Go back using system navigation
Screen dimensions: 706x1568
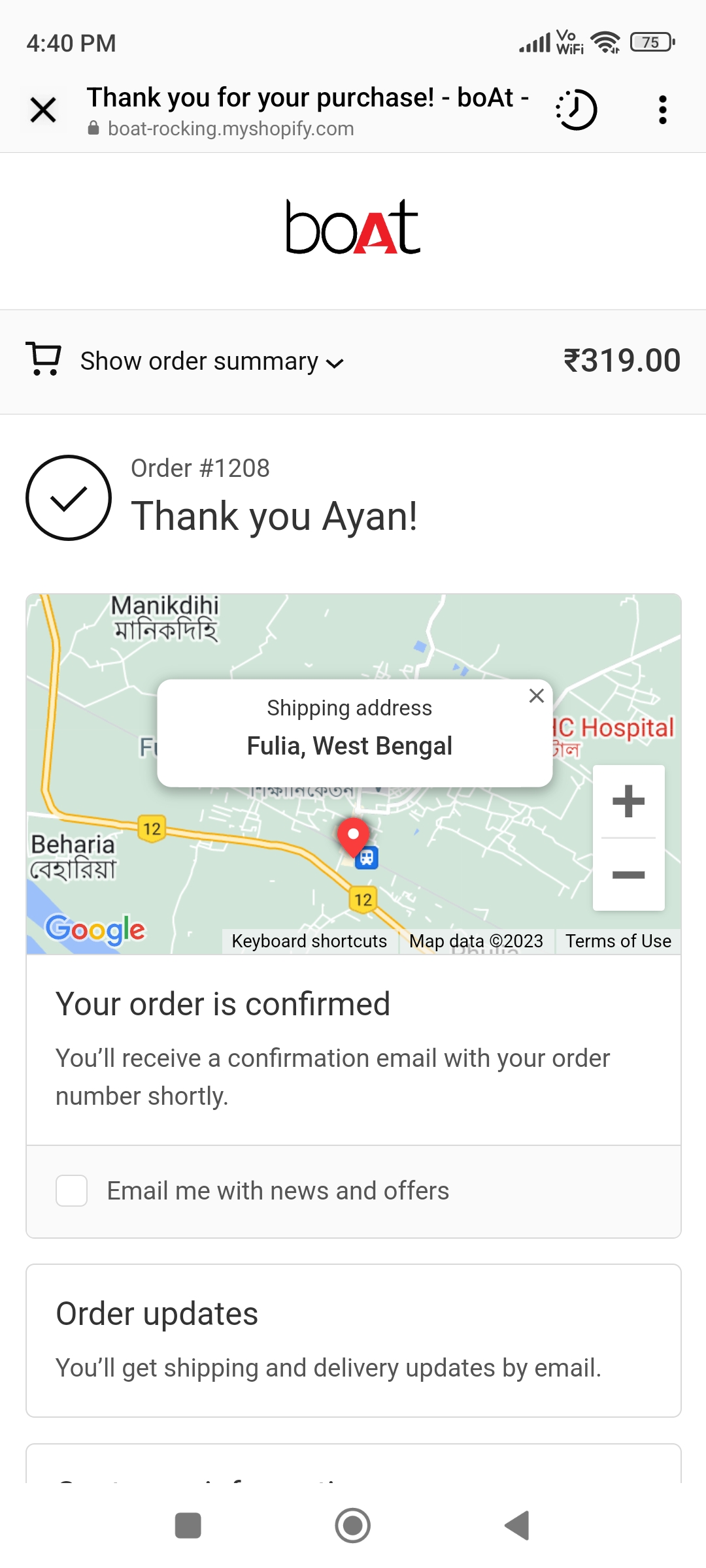[x=517, y=1526]
